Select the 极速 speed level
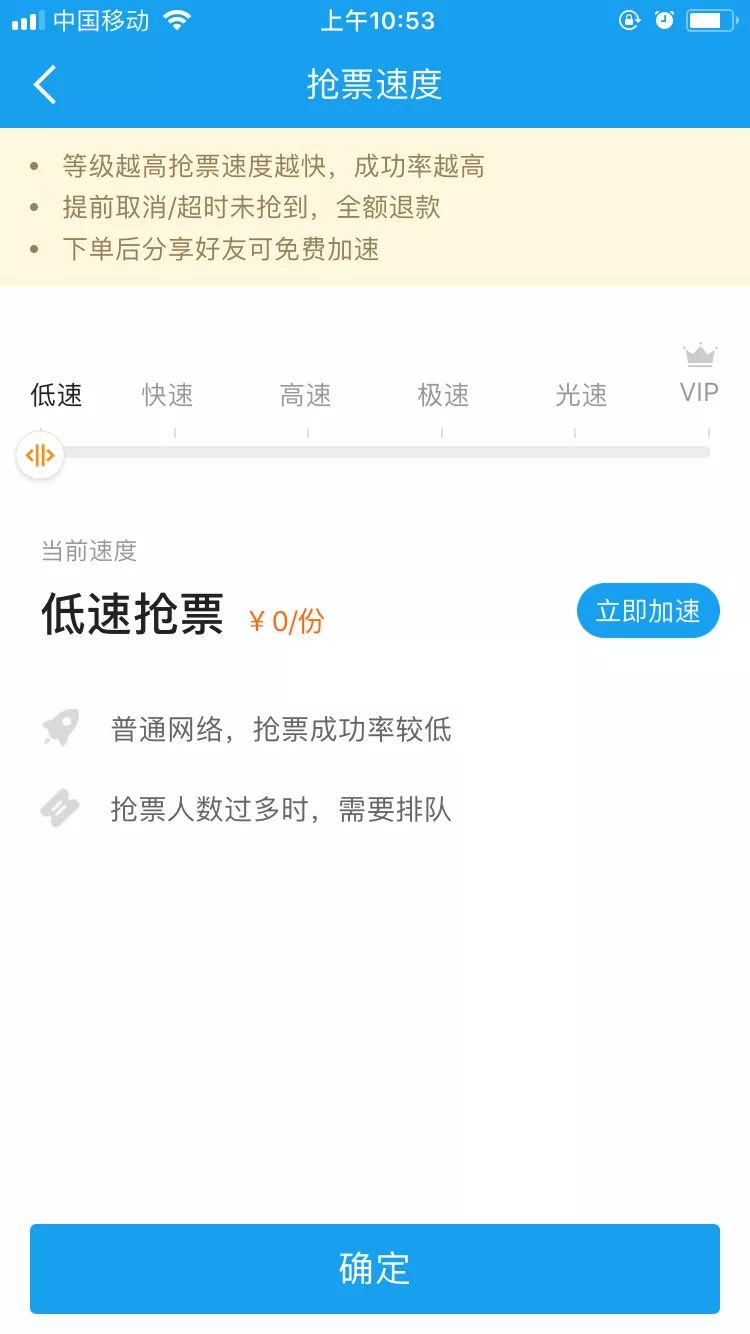The height and width of the screenshot is (1334, 750). [443, 396]
